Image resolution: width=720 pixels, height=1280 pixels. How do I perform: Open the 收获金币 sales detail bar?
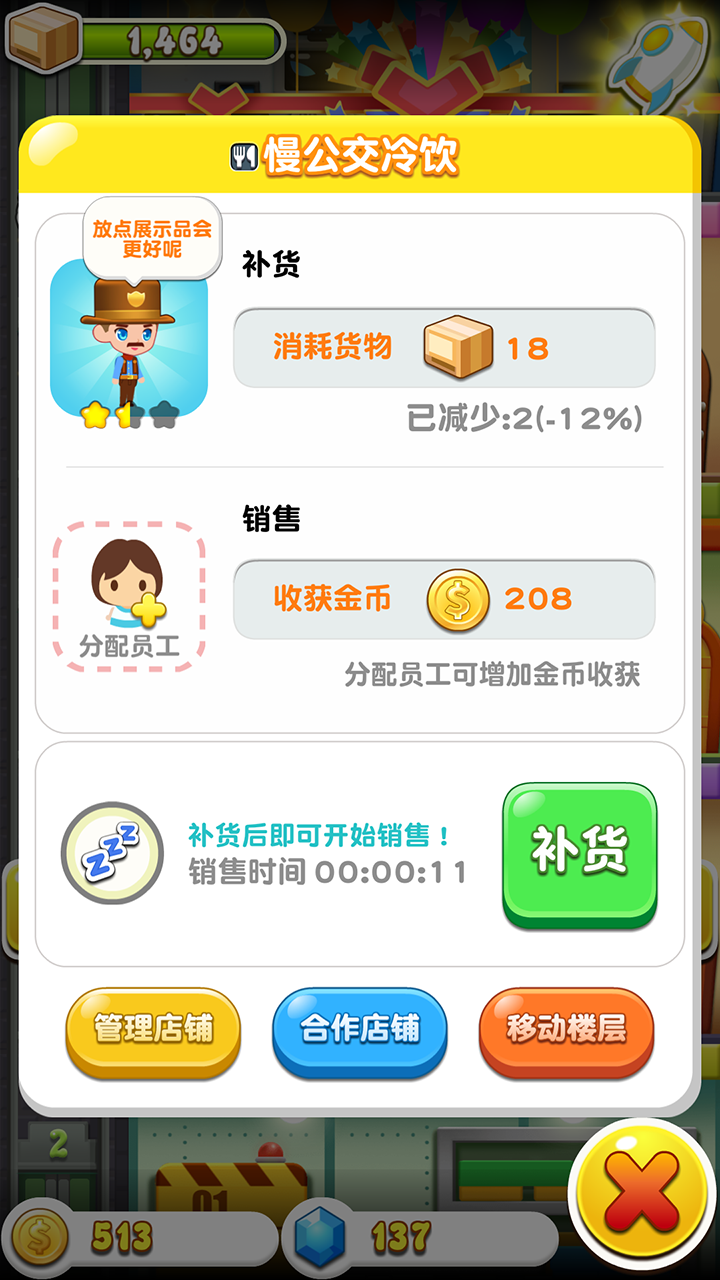coord(445,597)
